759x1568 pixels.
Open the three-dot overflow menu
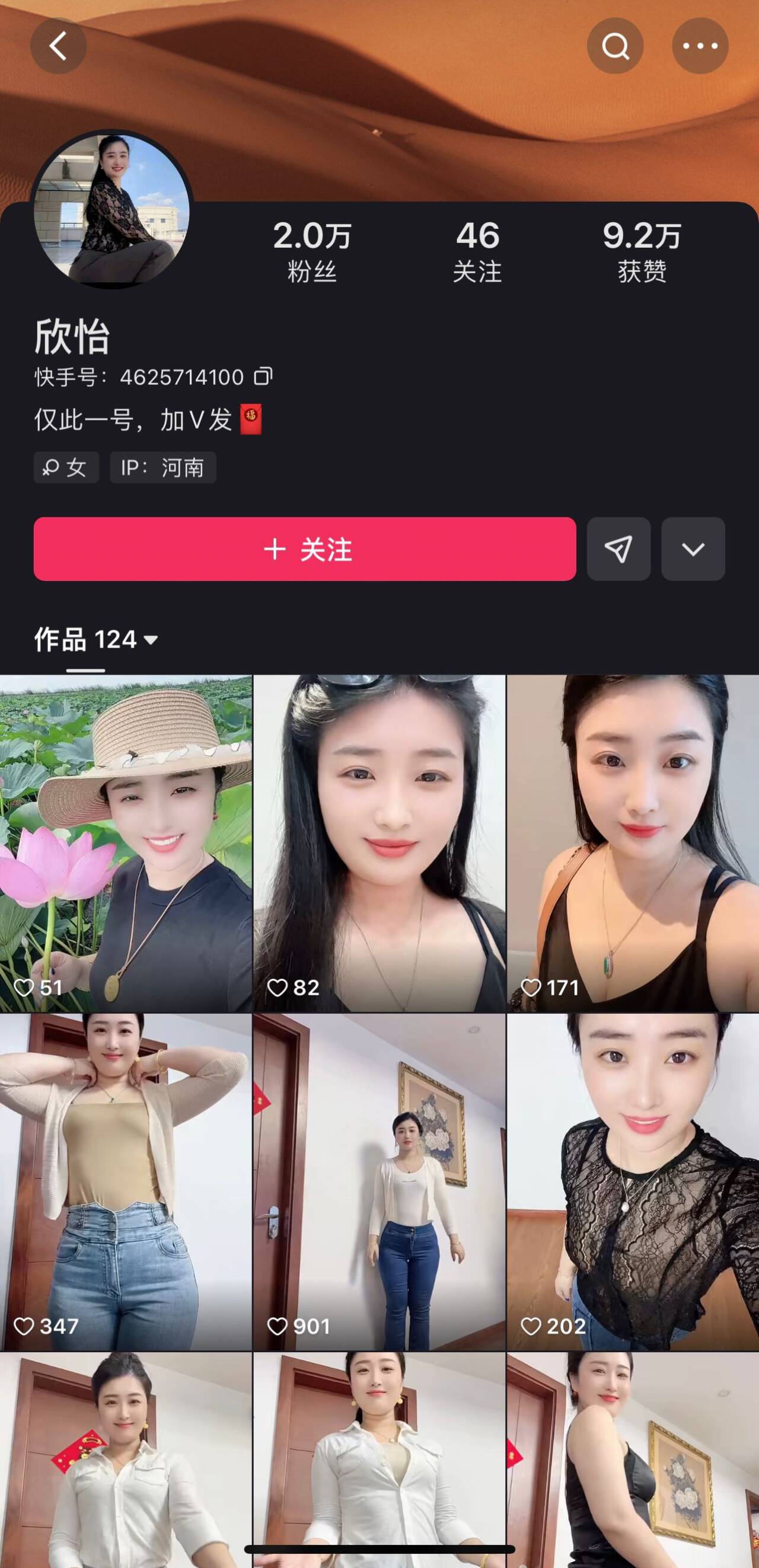[x=700, y=46]
